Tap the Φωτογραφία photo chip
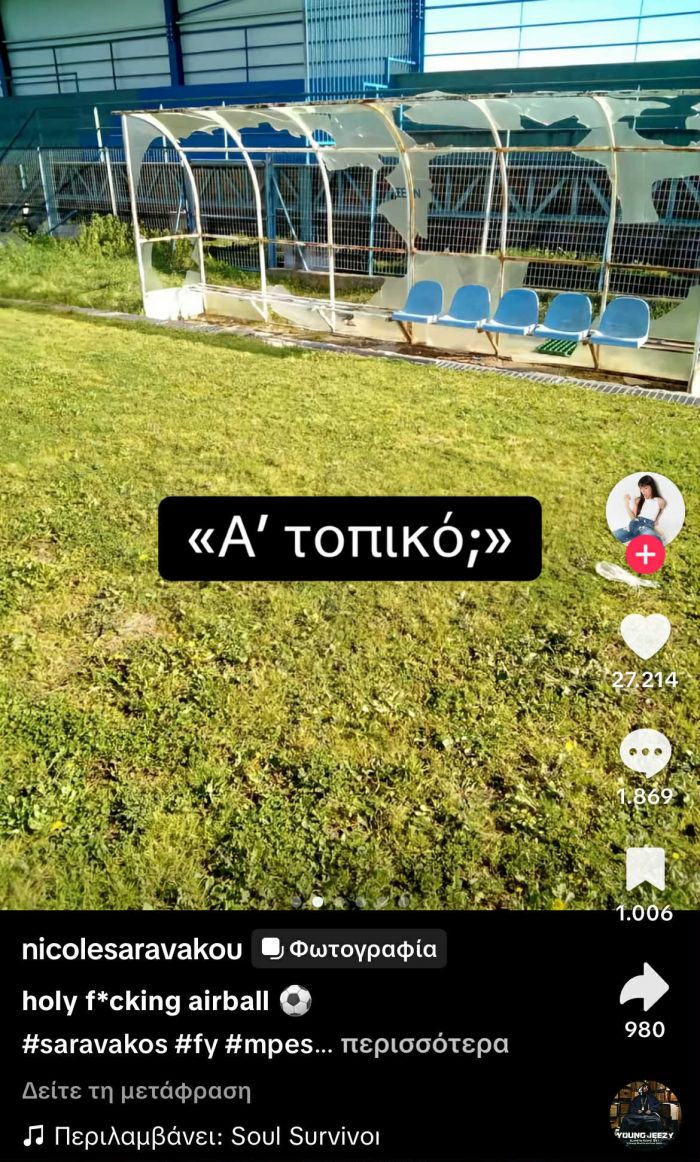The width and height of the screenshot is (700, 1162). 349,949
